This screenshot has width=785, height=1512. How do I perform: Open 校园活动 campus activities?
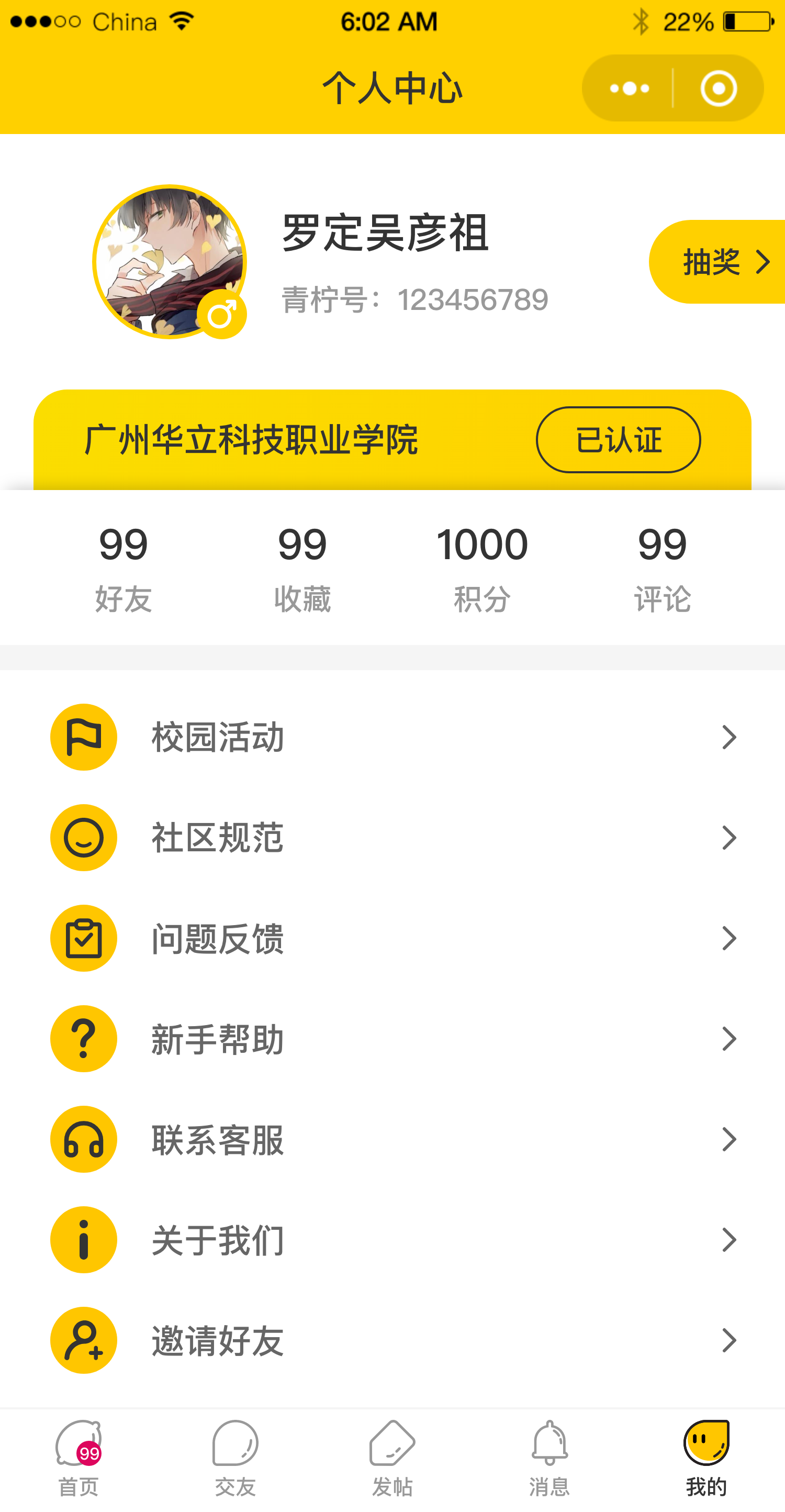pos(392,737)
